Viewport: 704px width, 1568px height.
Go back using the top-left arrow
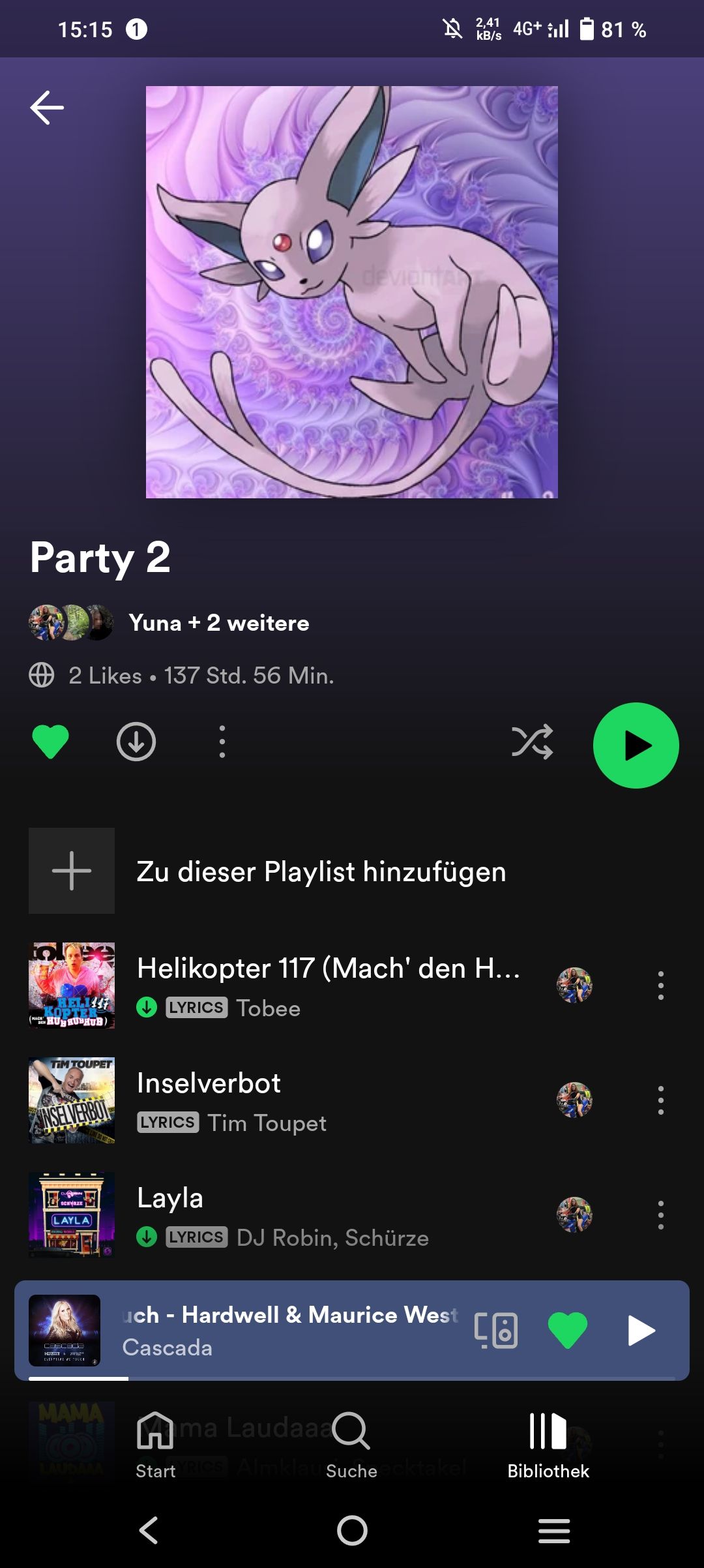pos(47,108)
